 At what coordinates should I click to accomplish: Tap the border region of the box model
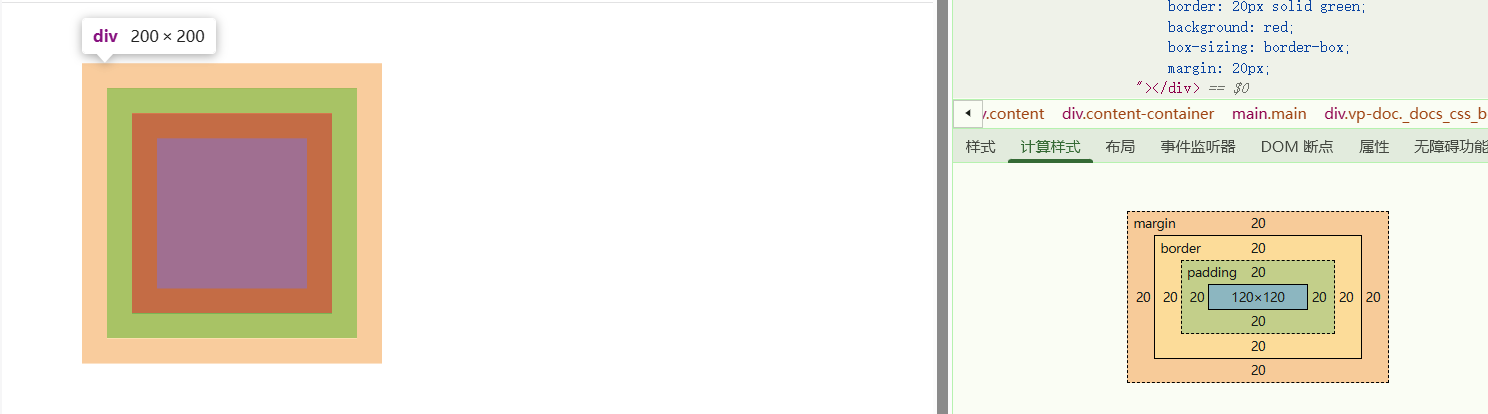coord(1181,248)
